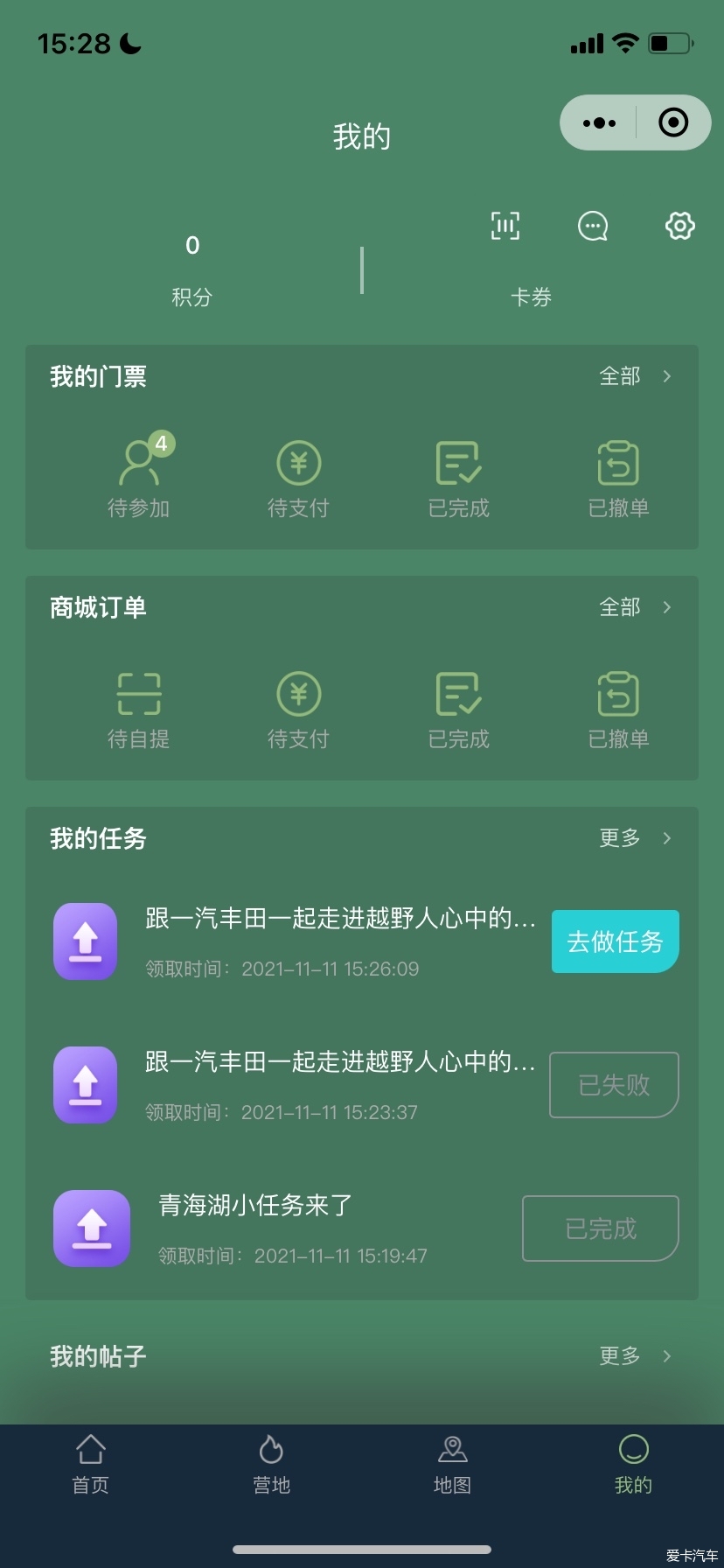
Task: Switch to the 营地 tab
Action: pyautogui.click(x=271, y=1465)
